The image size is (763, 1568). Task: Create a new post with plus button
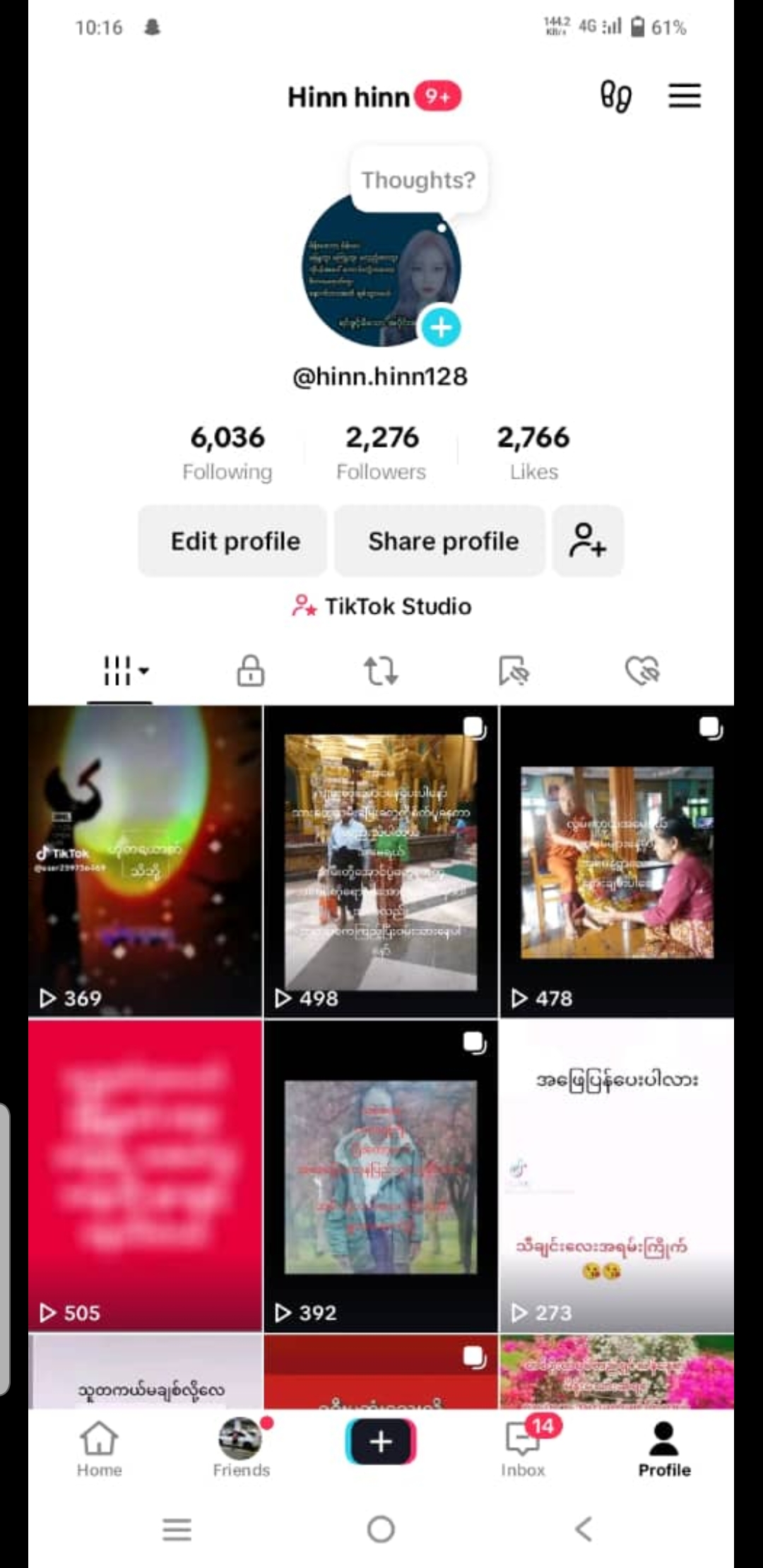(381, 1442)
